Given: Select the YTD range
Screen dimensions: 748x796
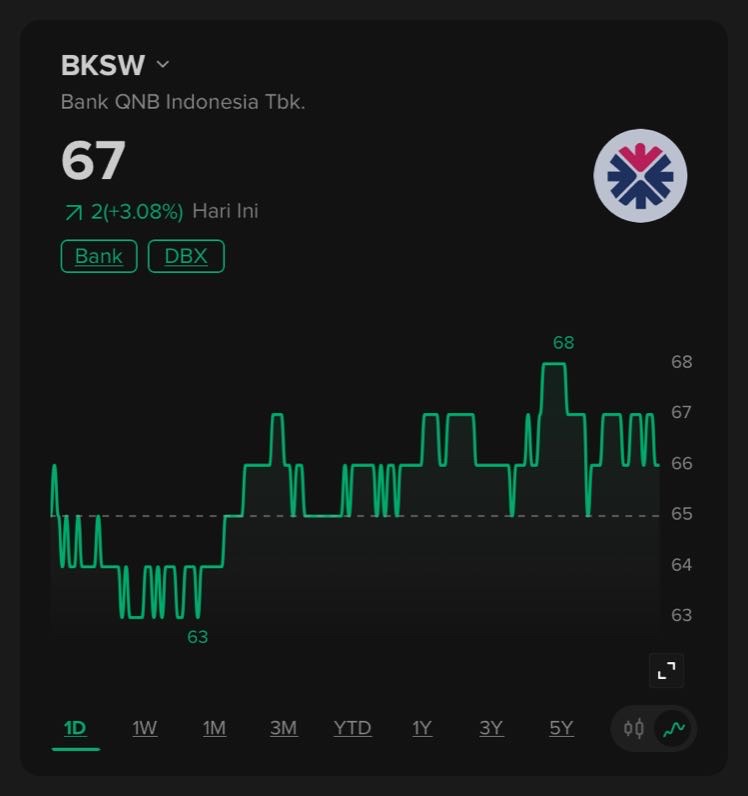Looking at the screenshot, I should [x=352, y=728].
